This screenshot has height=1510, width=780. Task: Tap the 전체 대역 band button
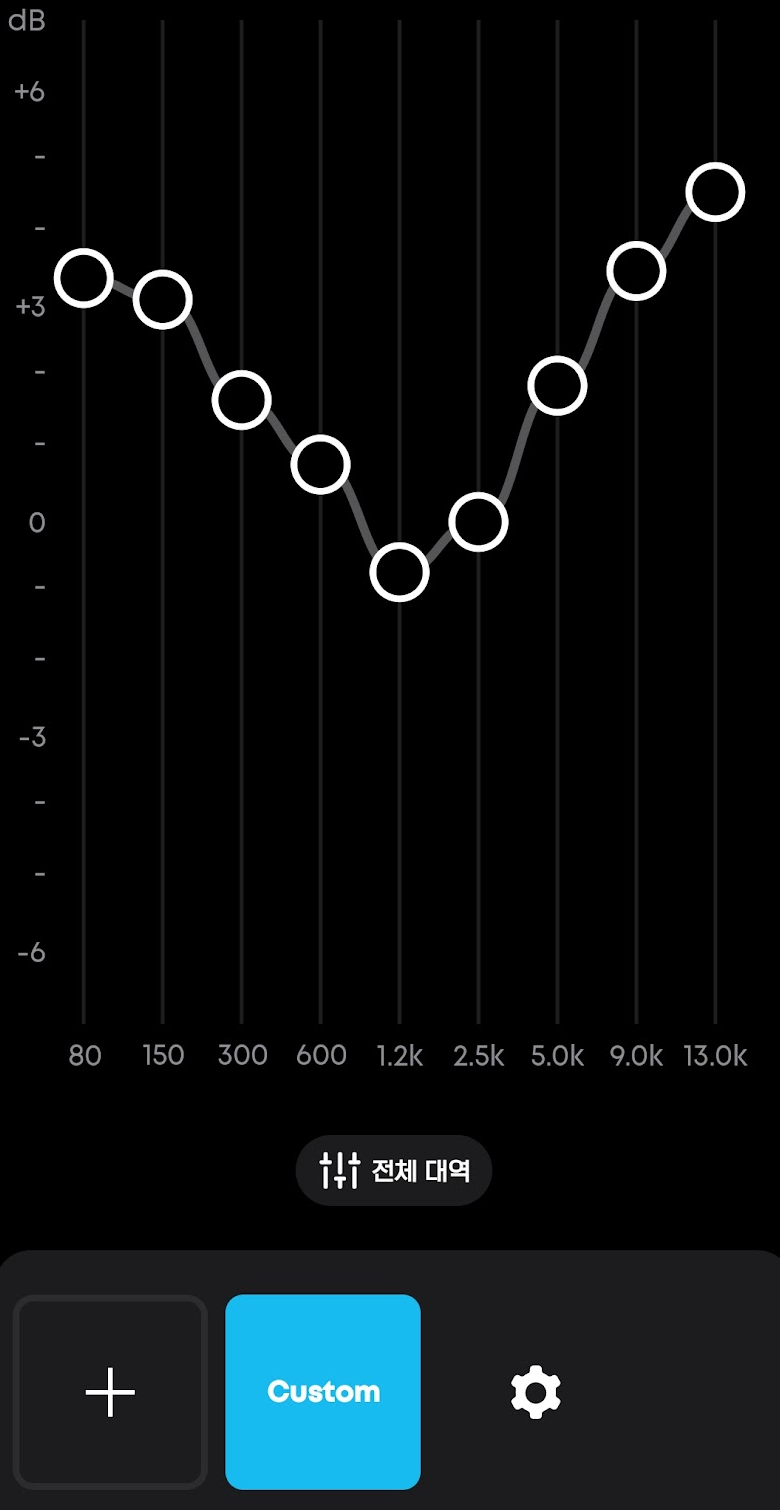point(394,1170)
